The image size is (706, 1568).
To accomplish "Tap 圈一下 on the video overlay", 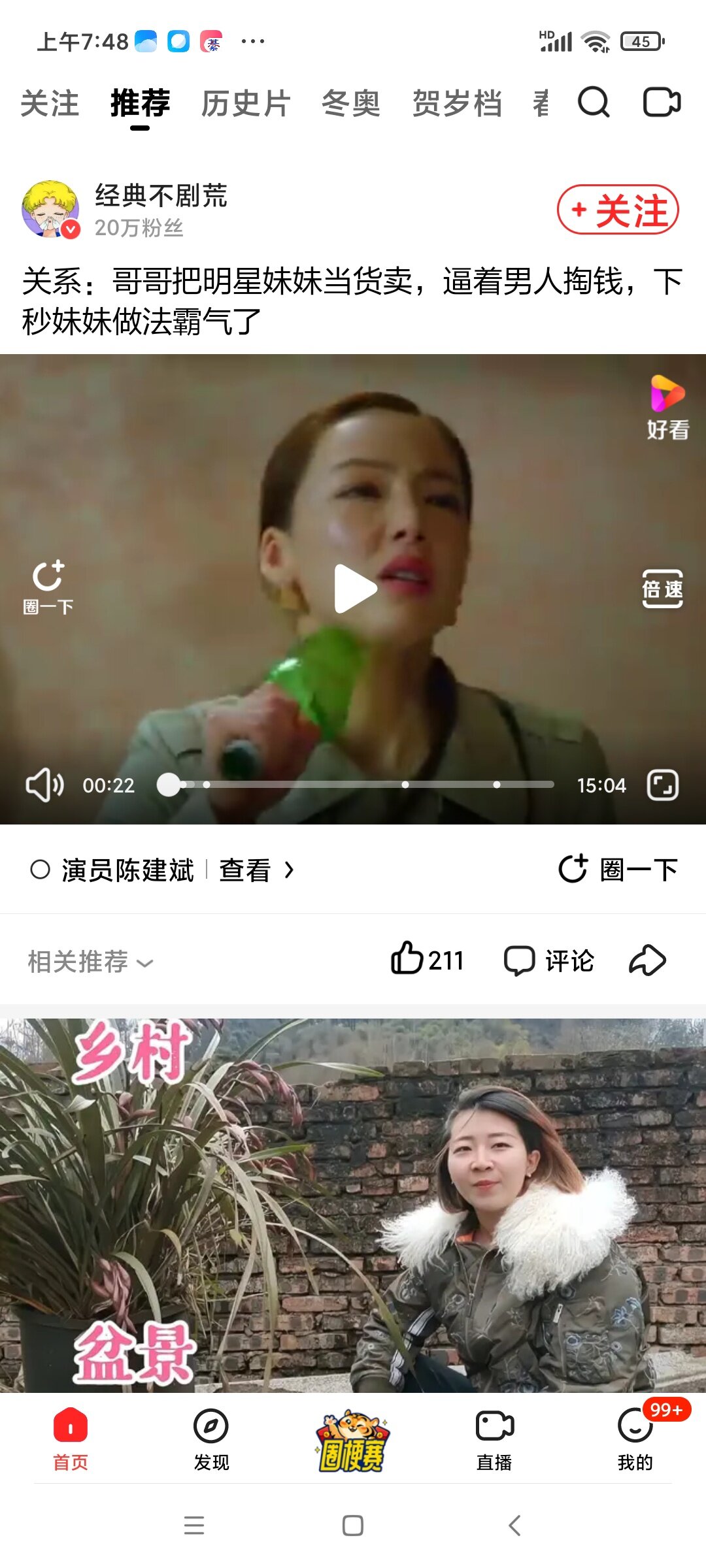I will 48,587.
